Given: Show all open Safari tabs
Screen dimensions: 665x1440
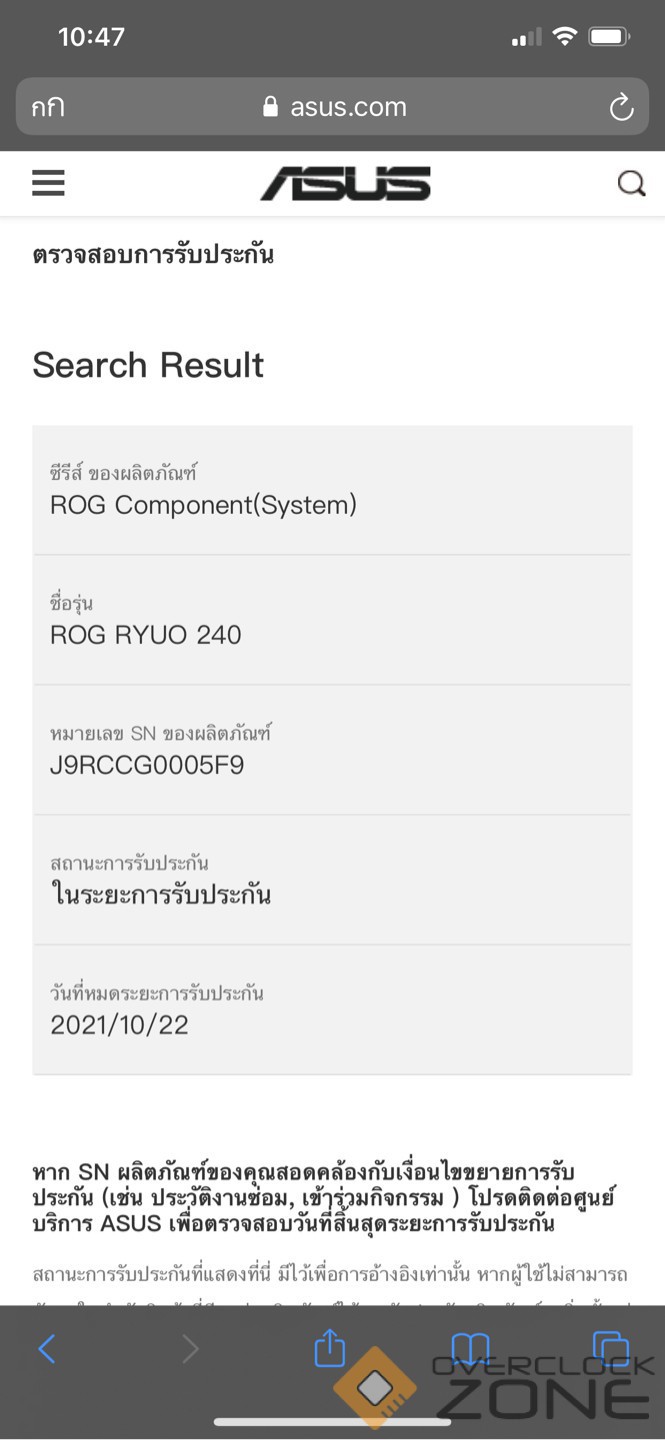Looking at the screenshot, I should click(x=610, y=1349).
